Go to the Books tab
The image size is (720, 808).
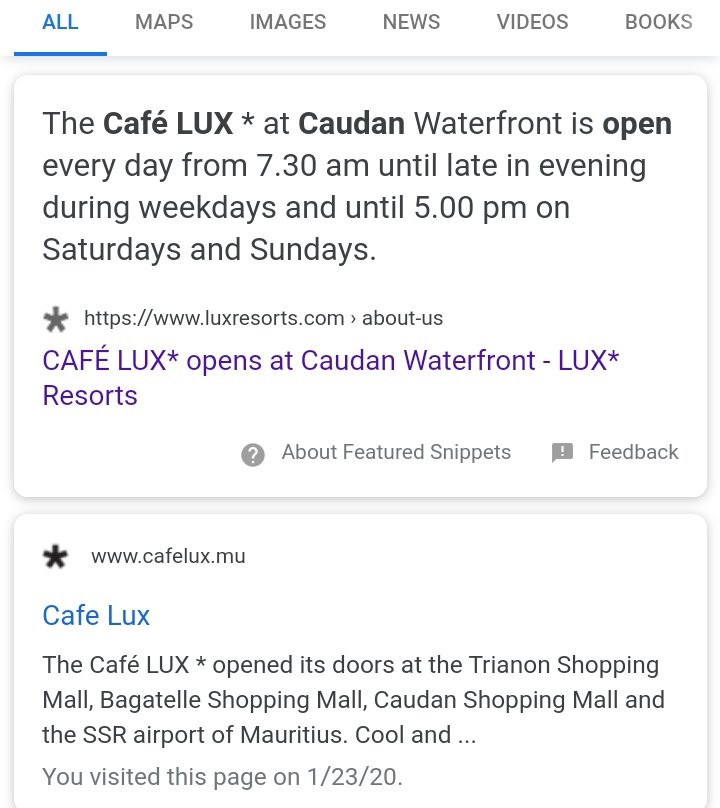[x=658, y=22]
